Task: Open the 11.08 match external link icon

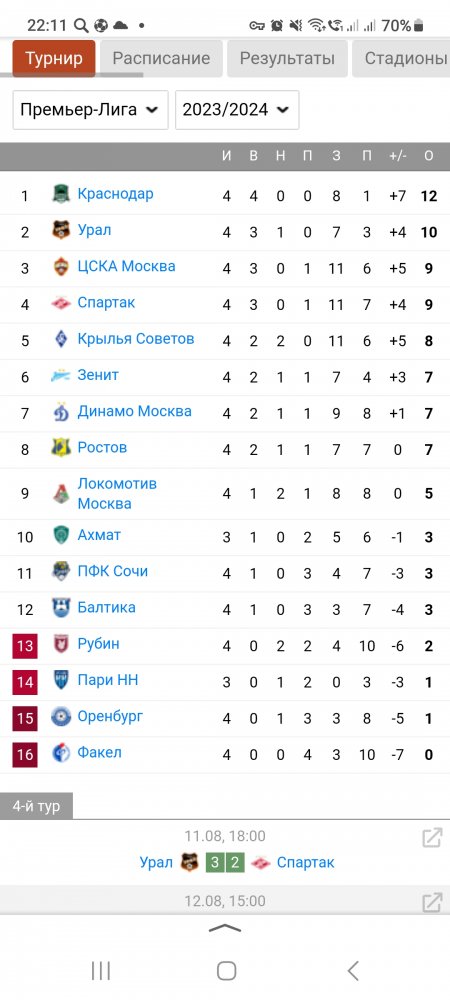Action: click(433, 837)
